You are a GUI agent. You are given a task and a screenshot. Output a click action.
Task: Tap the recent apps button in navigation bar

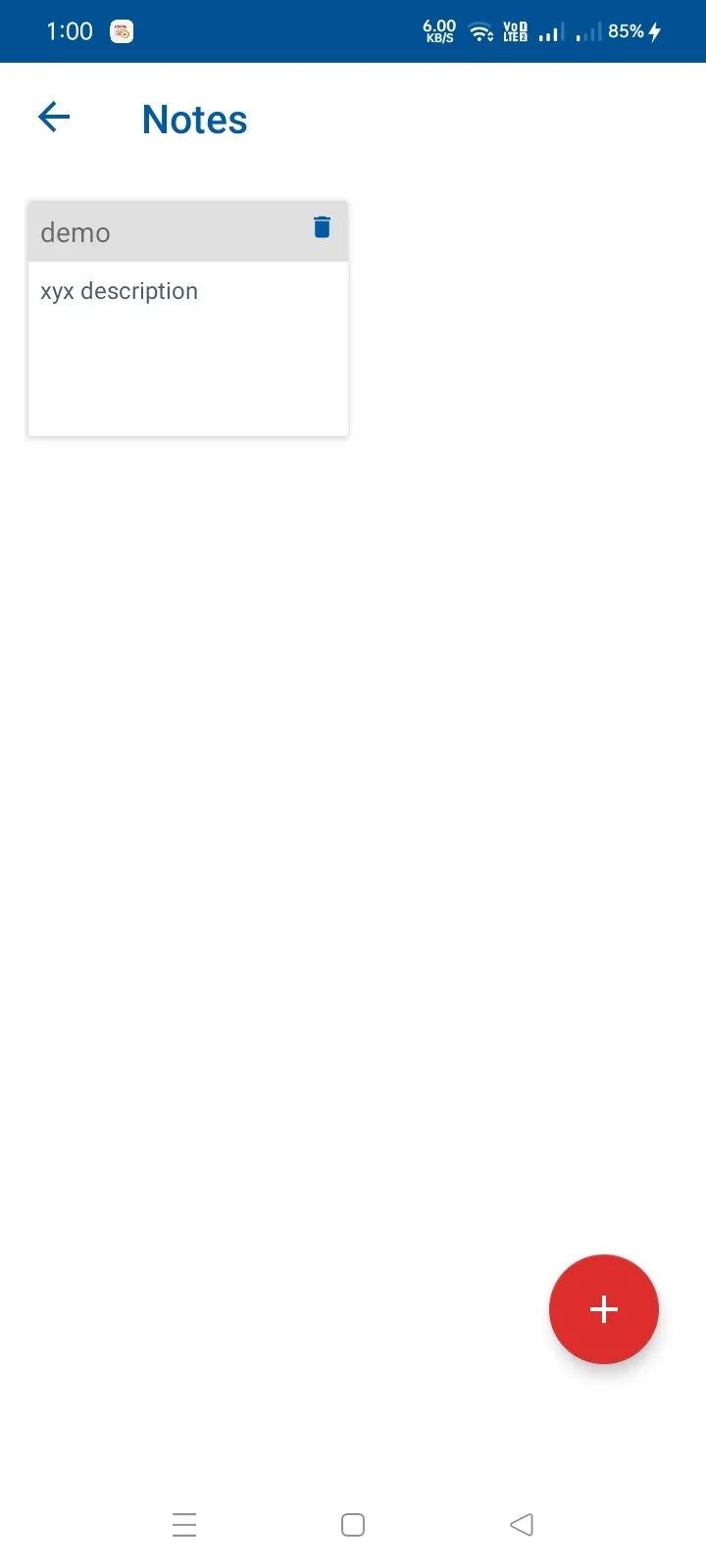coord(184,1524)
